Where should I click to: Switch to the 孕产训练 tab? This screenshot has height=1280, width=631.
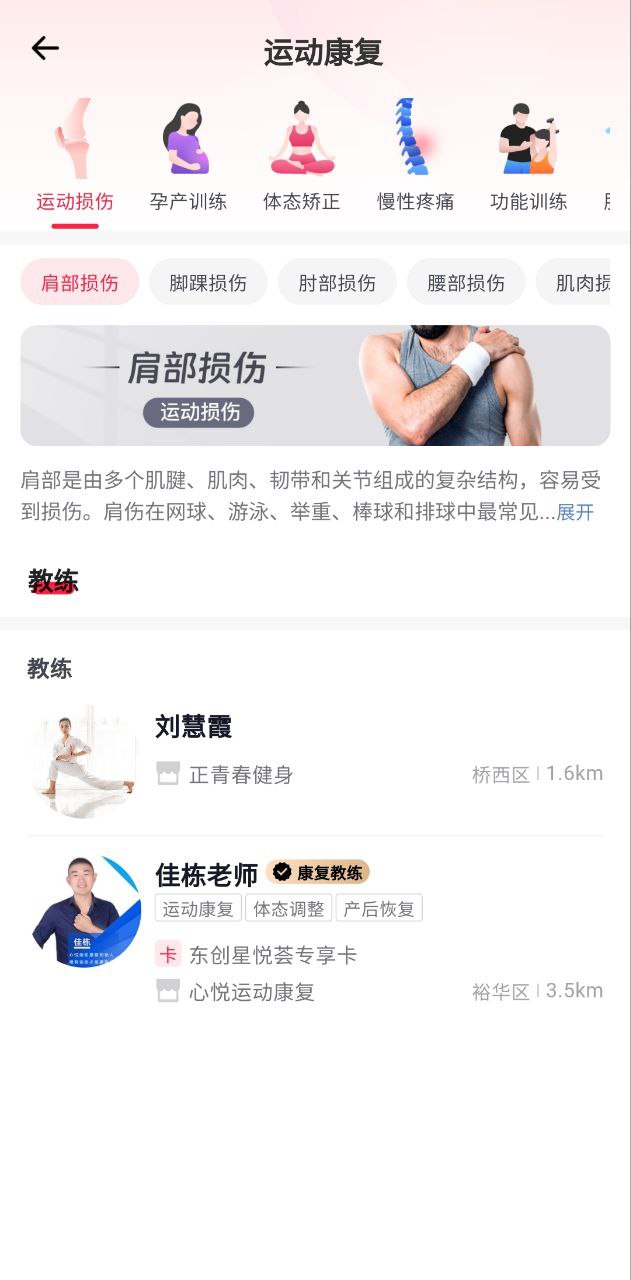(188, 160)
